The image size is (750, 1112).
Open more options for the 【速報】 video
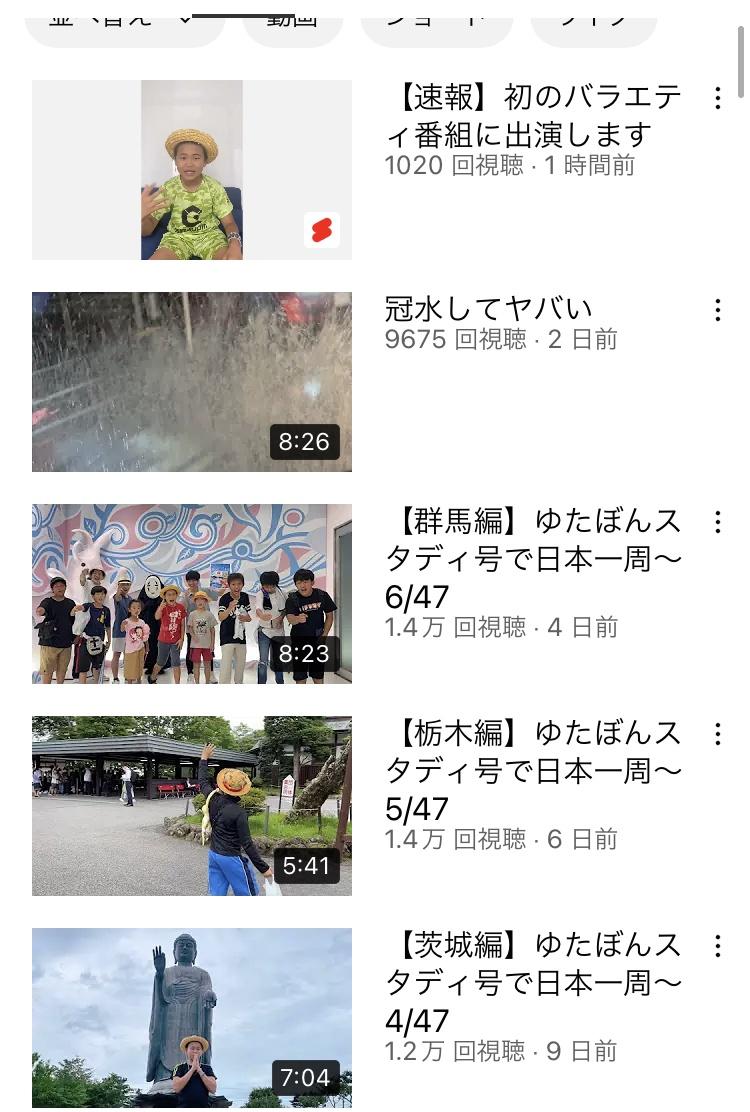pos(717,98)
